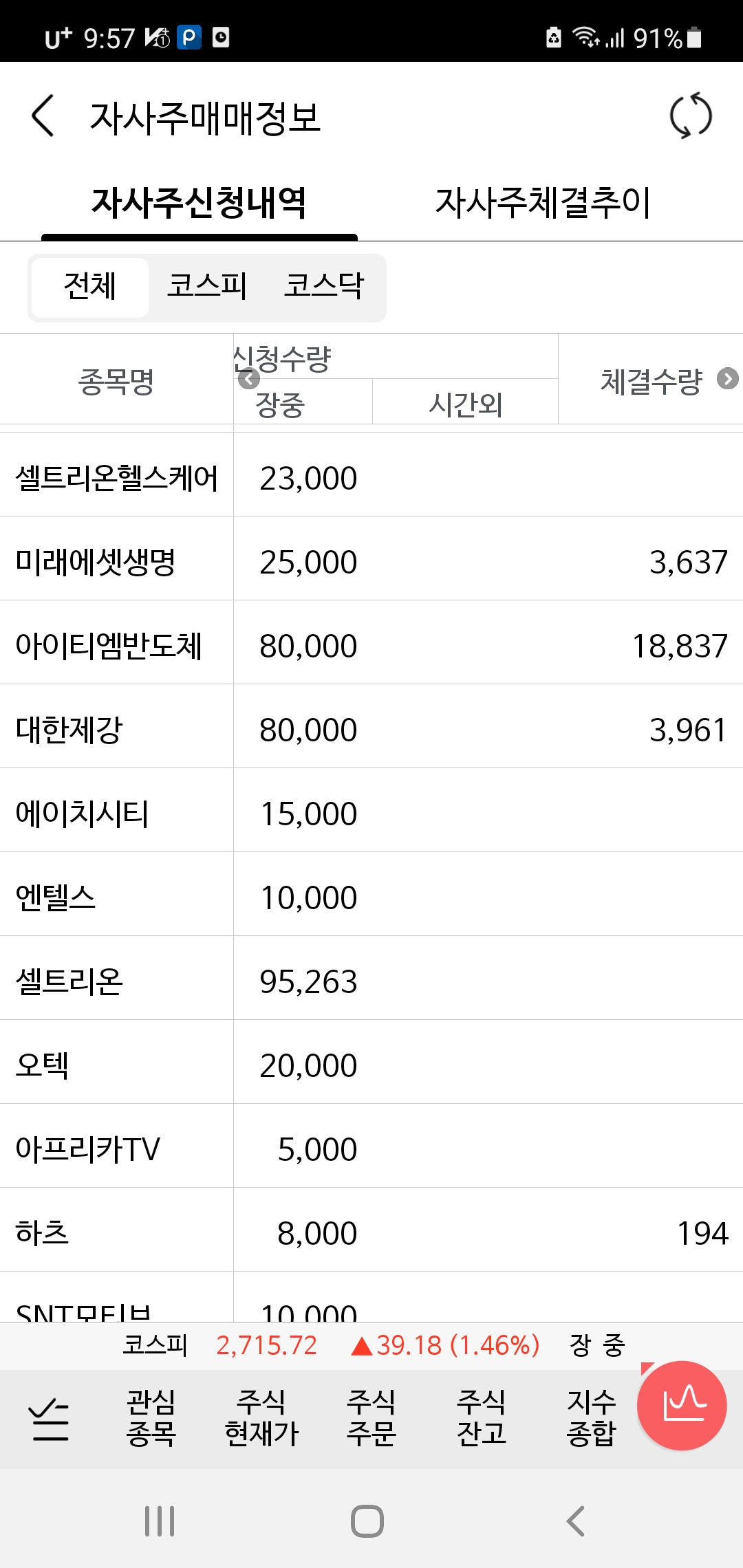Switch to the 자사주체결추이 tab
The height and width of the screenshot is (1568, 743).
pos(542,203)
